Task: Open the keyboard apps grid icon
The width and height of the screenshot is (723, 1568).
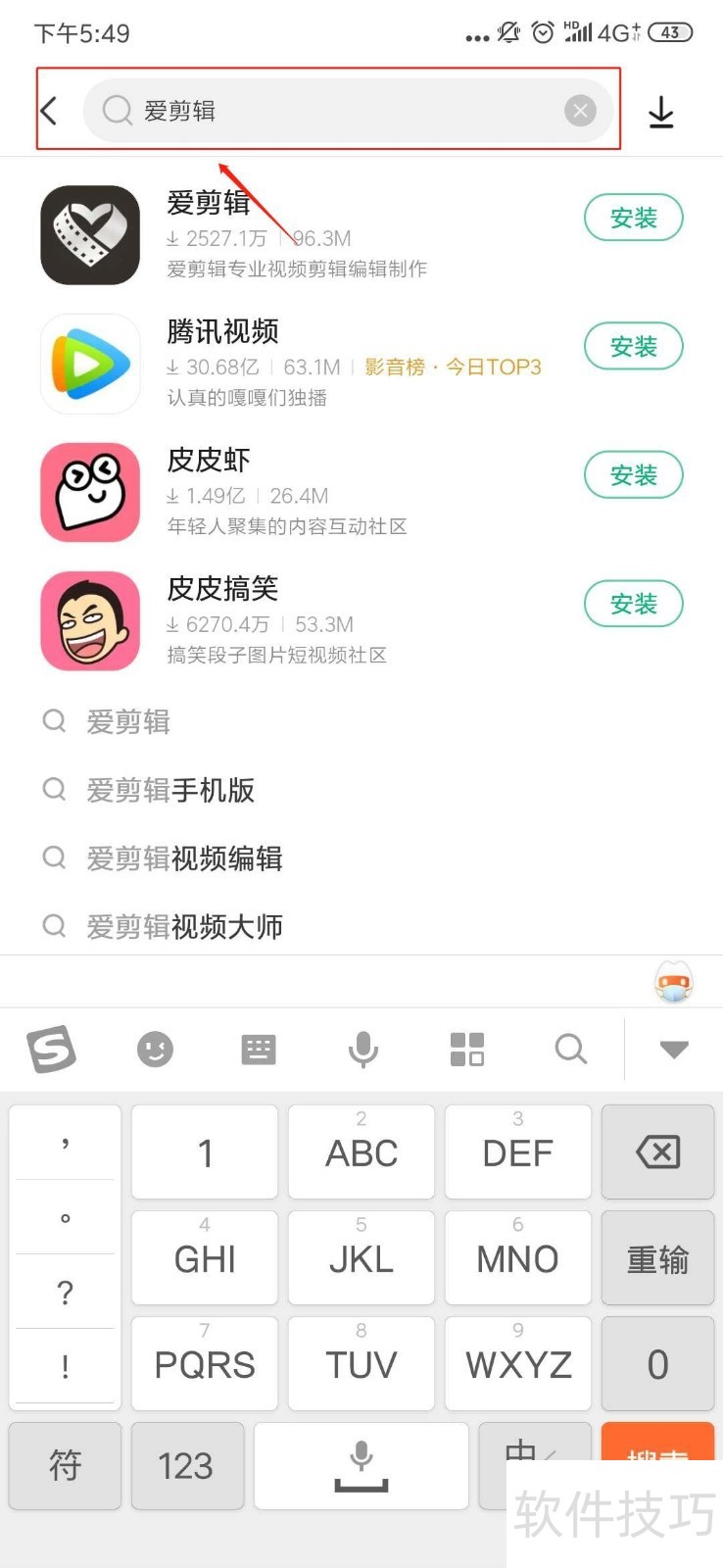Action: (467, 1049)
